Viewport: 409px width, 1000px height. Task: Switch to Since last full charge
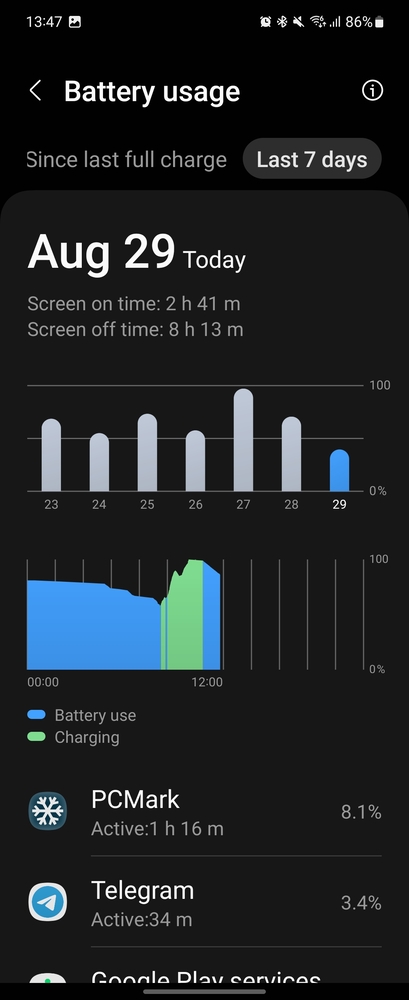pos(126,159)
